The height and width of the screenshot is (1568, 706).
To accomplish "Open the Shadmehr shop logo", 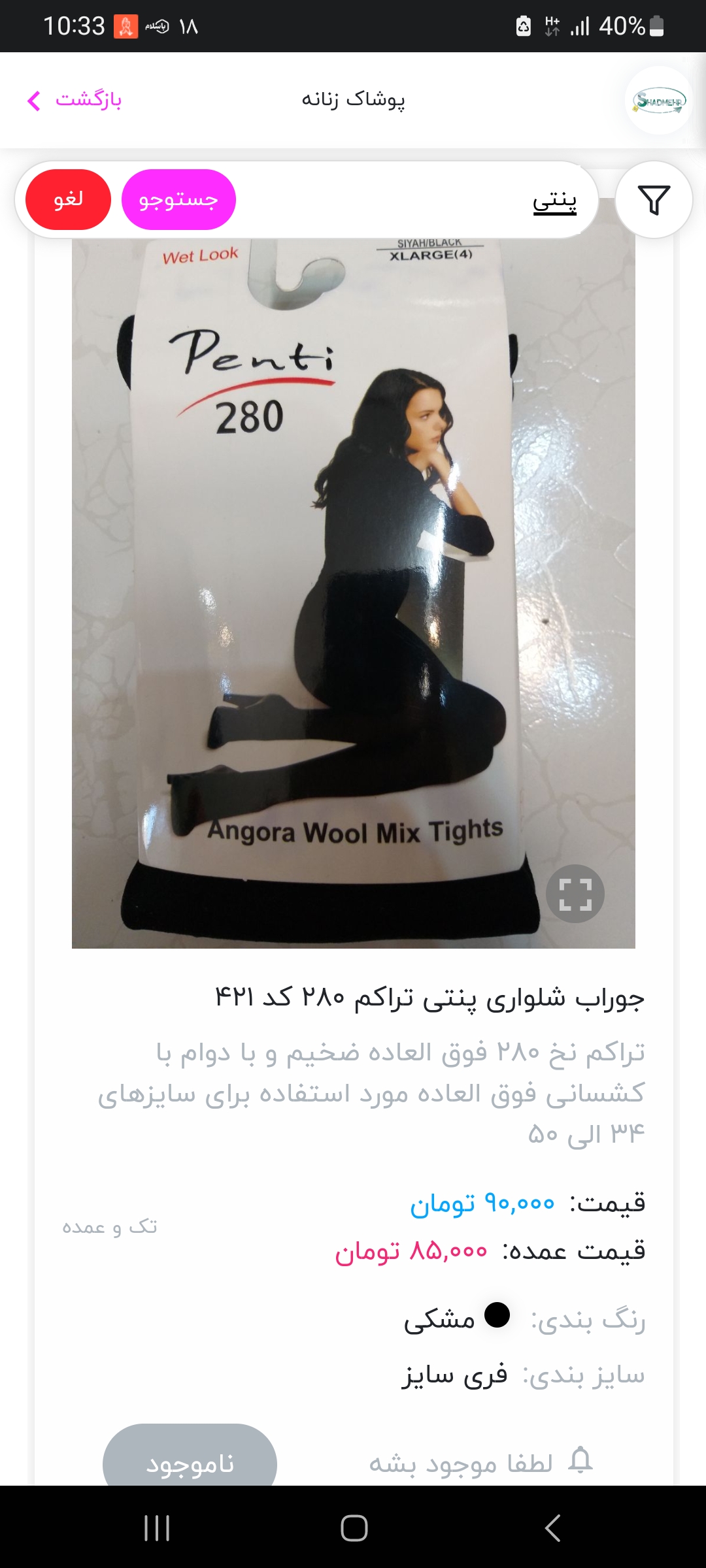I will point(659,101).
